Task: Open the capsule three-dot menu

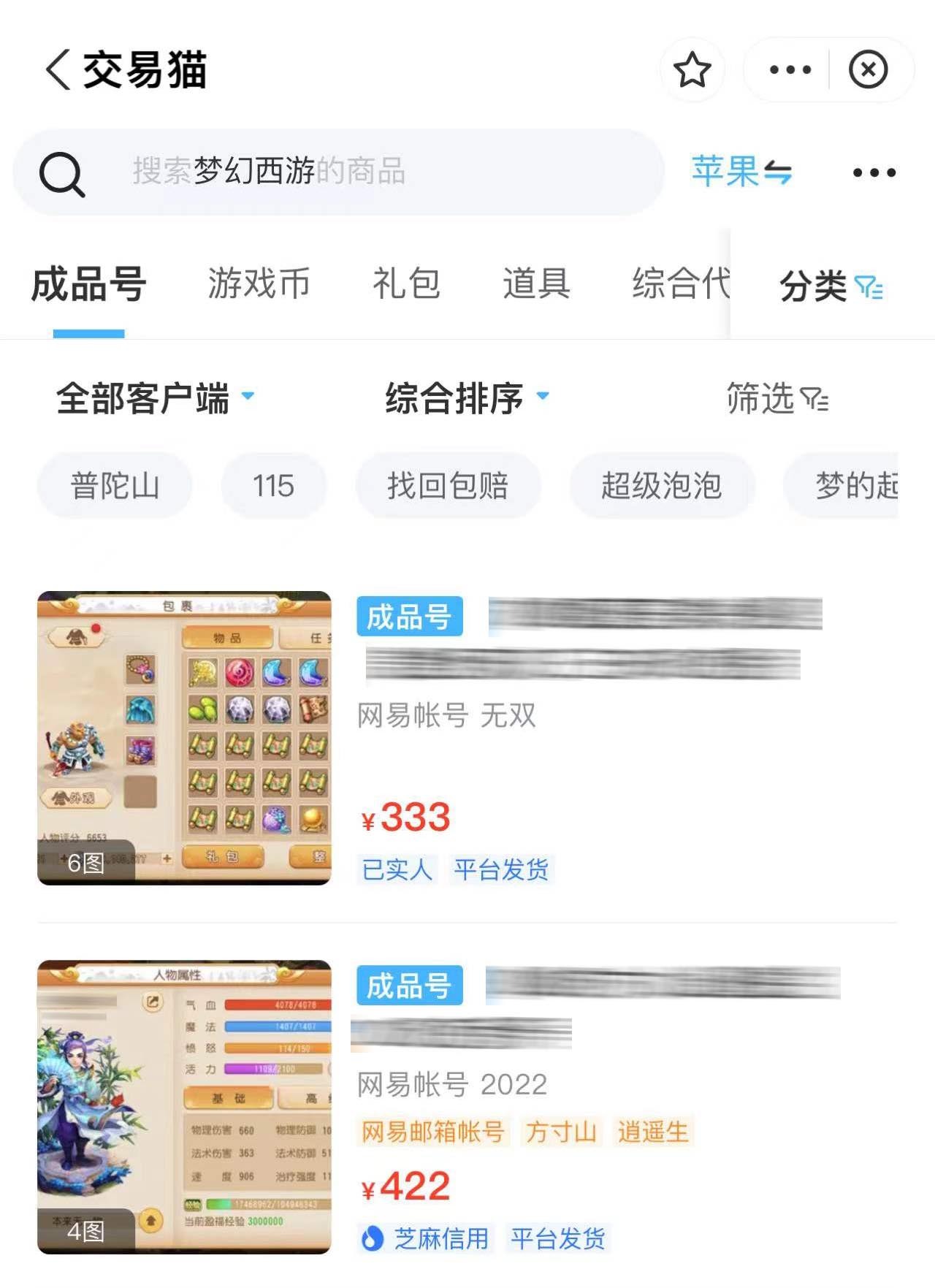Action: pos(790,70)
